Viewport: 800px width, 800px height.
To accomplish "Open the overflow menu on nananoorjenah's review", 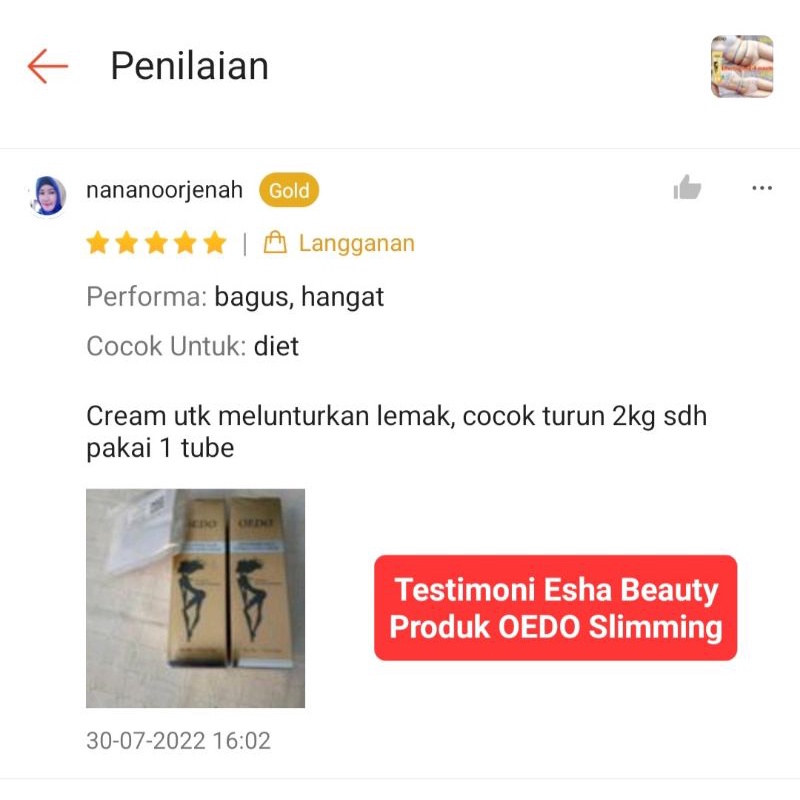I will (x=761, y=188).
